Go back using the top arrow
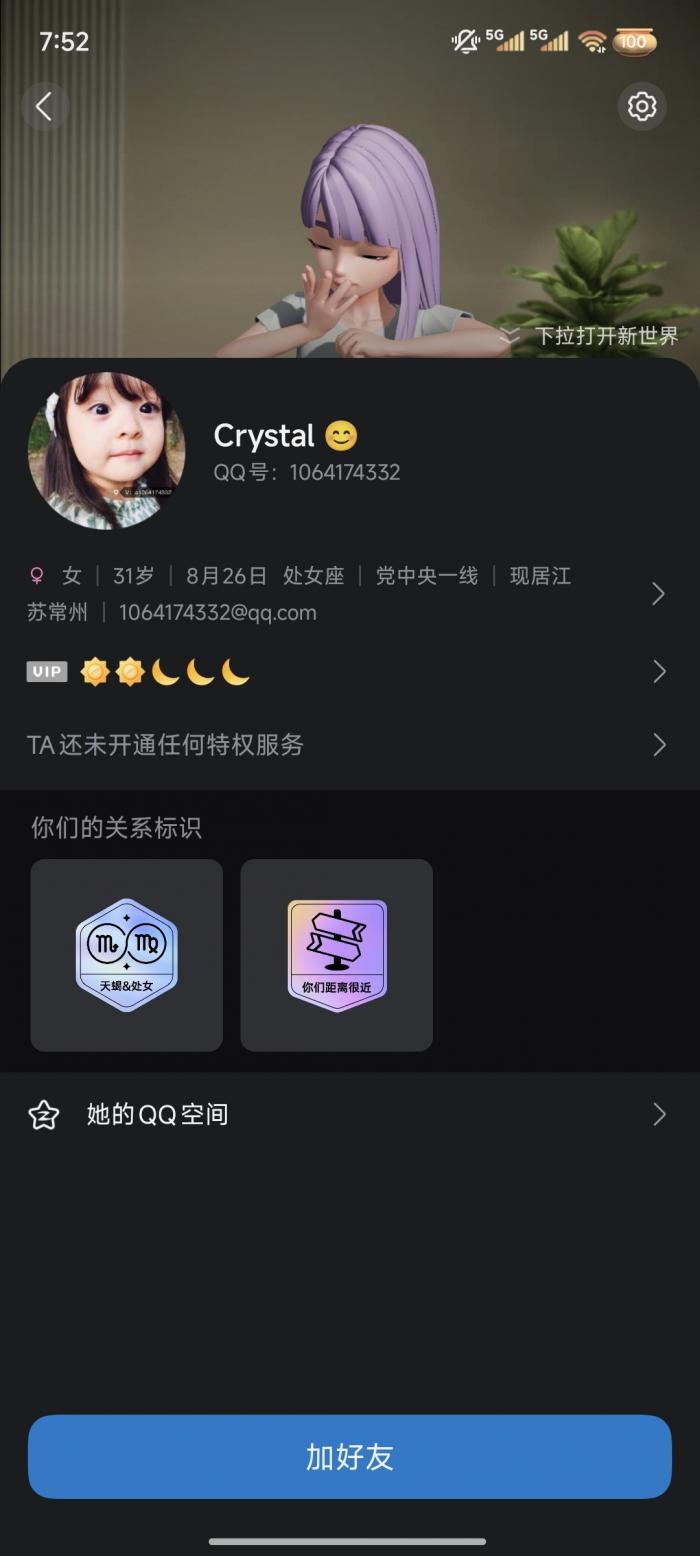 44,107
